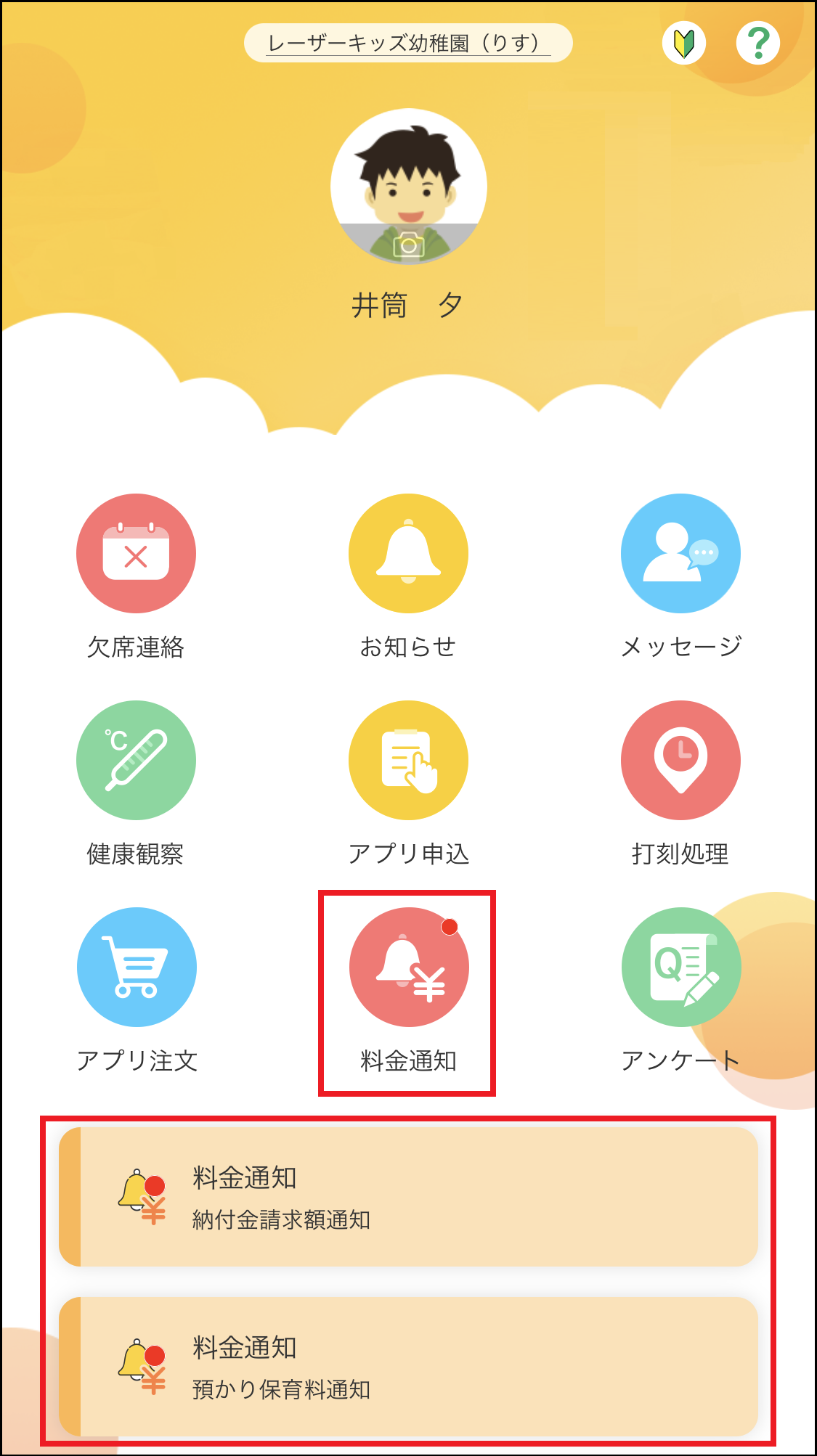Open the 健康観察 thermometer icon
The width and height of the screenshot is (817, 1456).
click(x=135, y=759)
